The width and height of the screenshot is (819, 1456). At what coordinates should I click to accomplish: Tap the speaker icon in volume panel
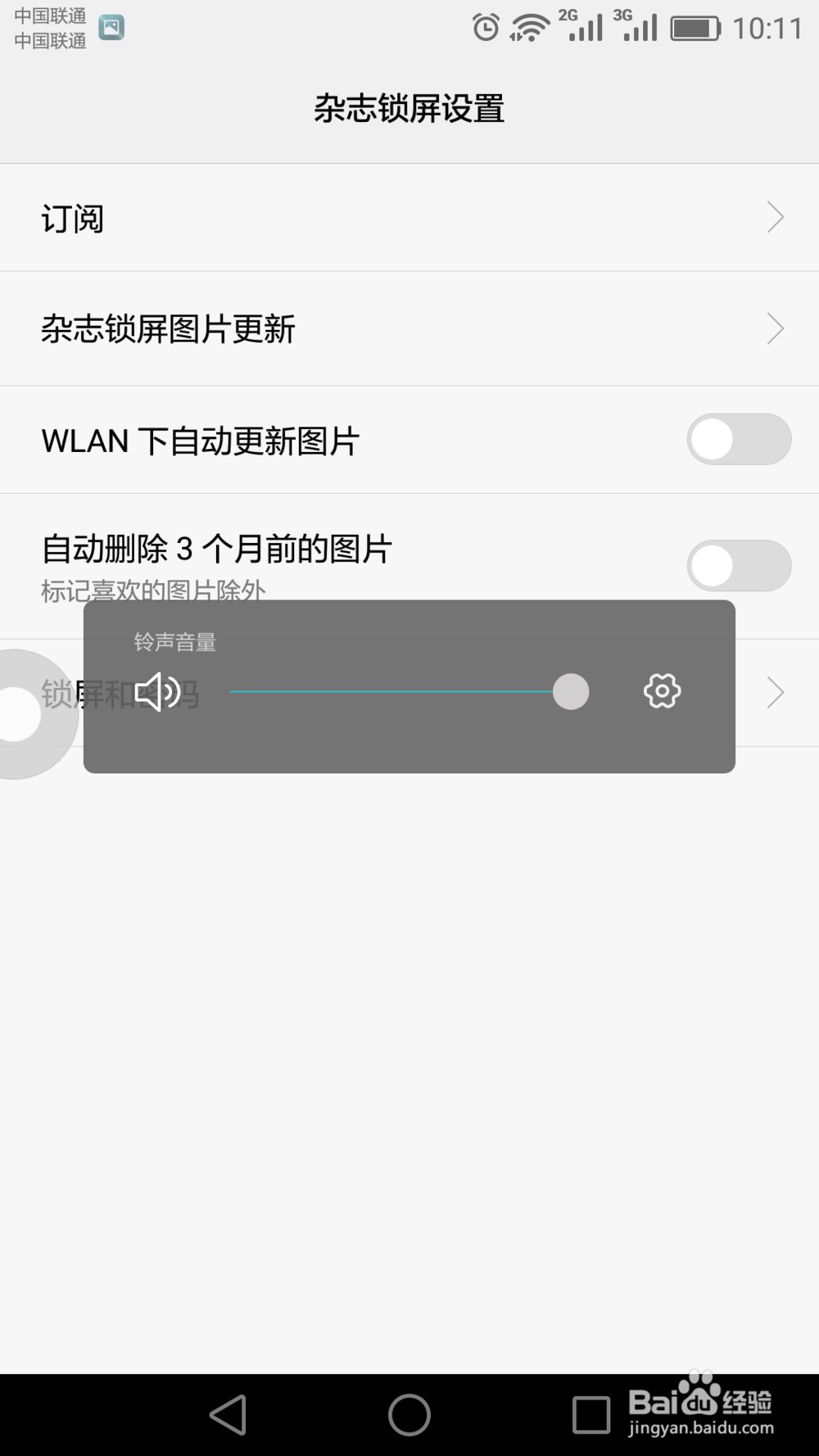156,692
